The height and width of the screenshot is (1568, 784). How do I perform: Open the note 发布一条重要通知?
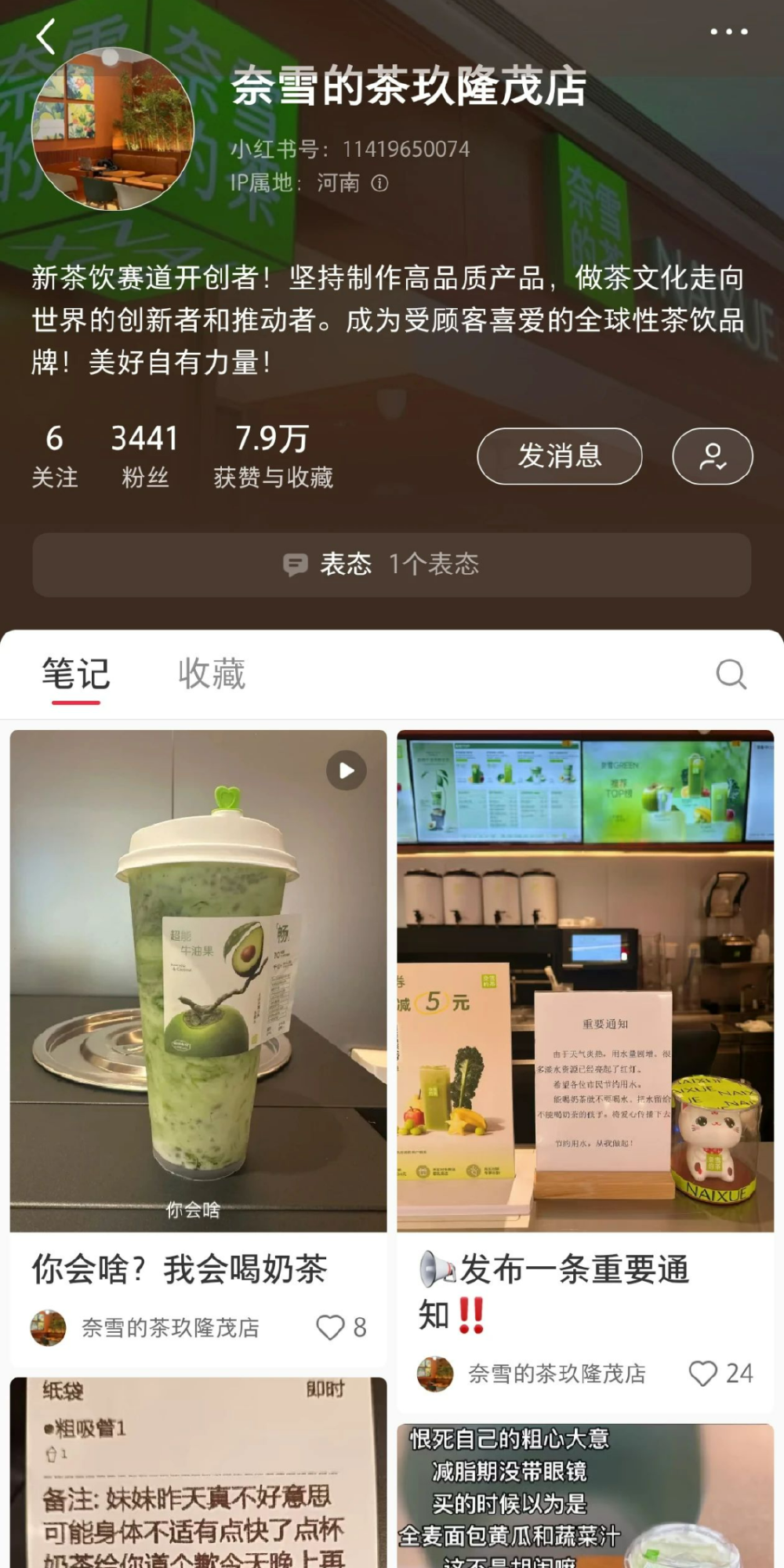pos(585,980)
